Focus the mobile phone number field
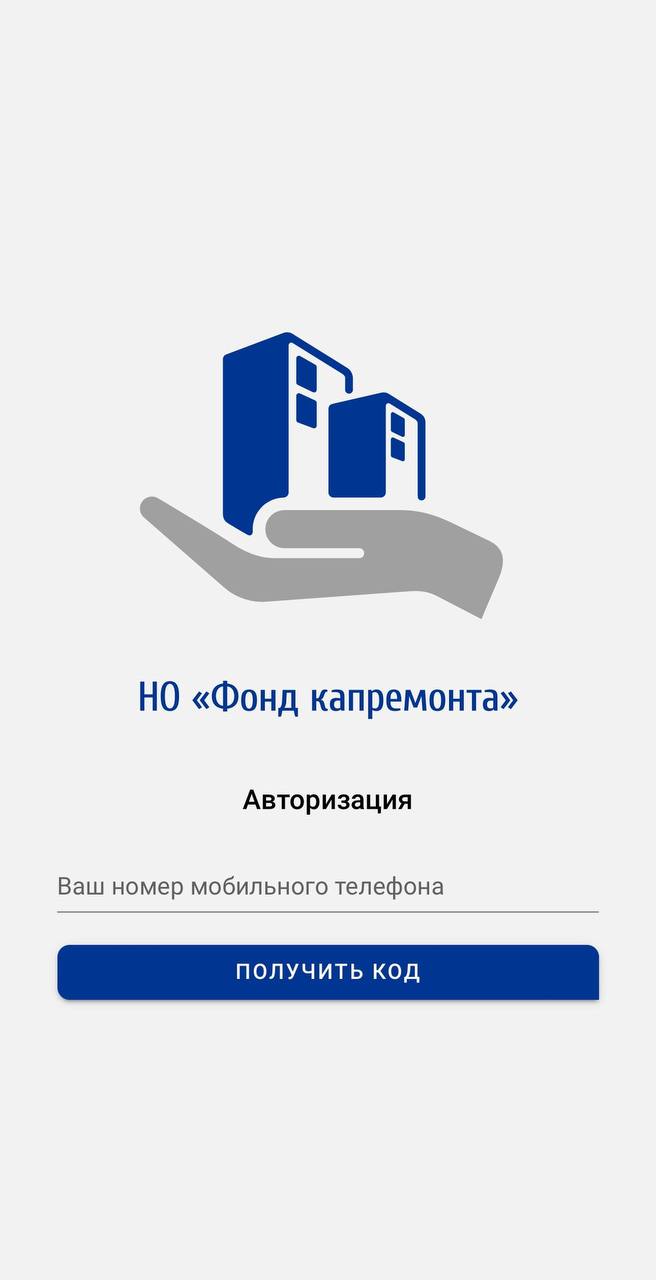Screen dimensions: 656x1280 [327, 887]
